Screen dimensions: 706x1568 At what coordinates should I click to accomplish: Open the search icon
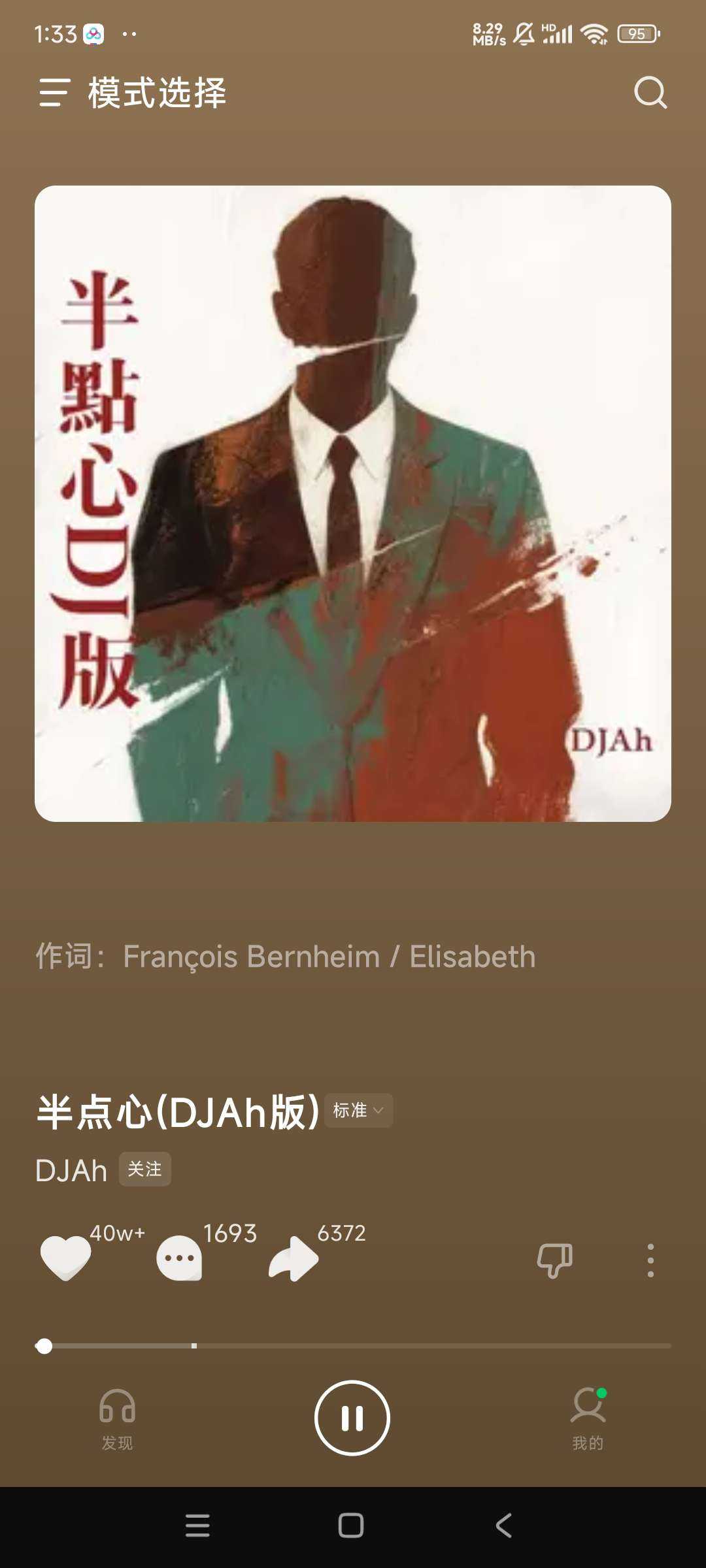pyautogui.click(x=650, y=92)
